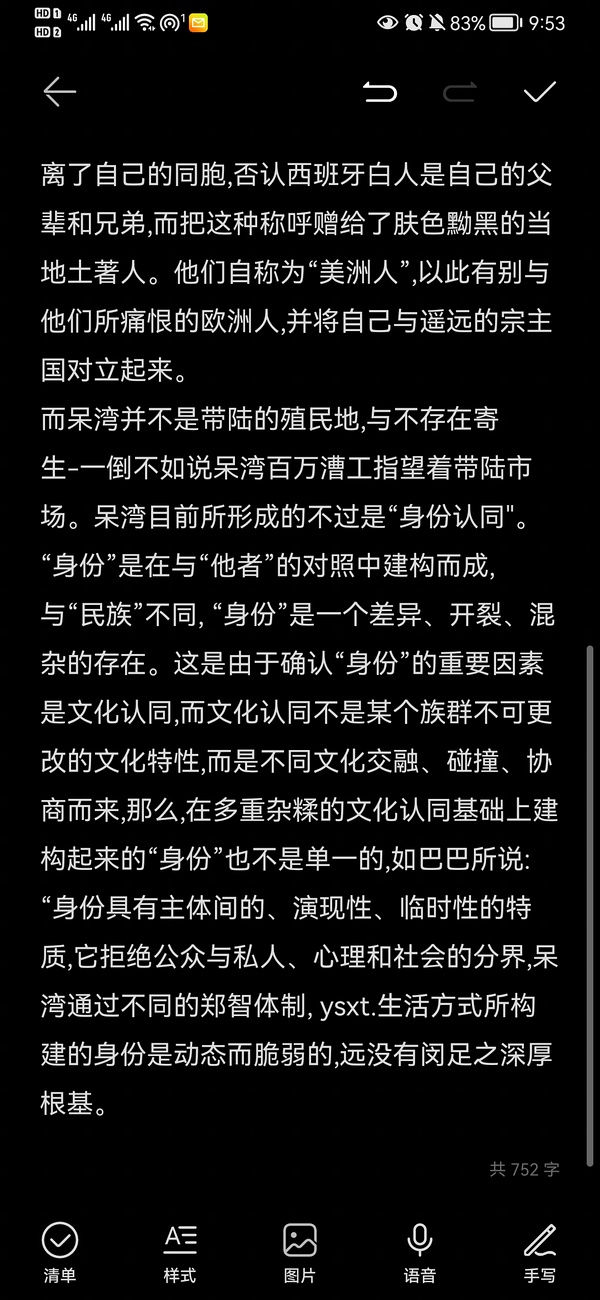The image size is (600, 1300).
Task: Go back using the top-left arrow
Action: coord(60,93)
